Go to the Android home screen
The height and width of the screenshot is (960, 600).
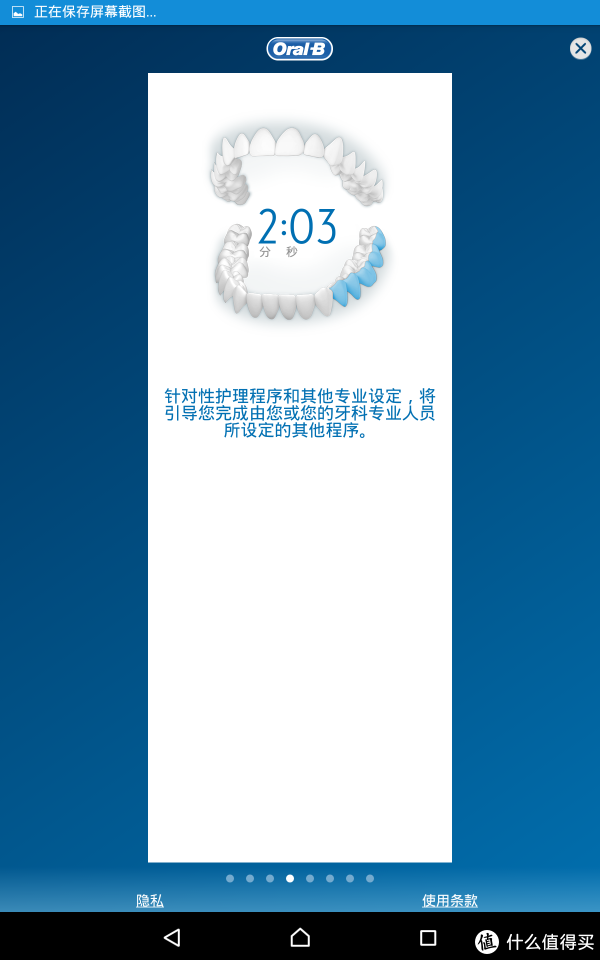click(300, 937)
